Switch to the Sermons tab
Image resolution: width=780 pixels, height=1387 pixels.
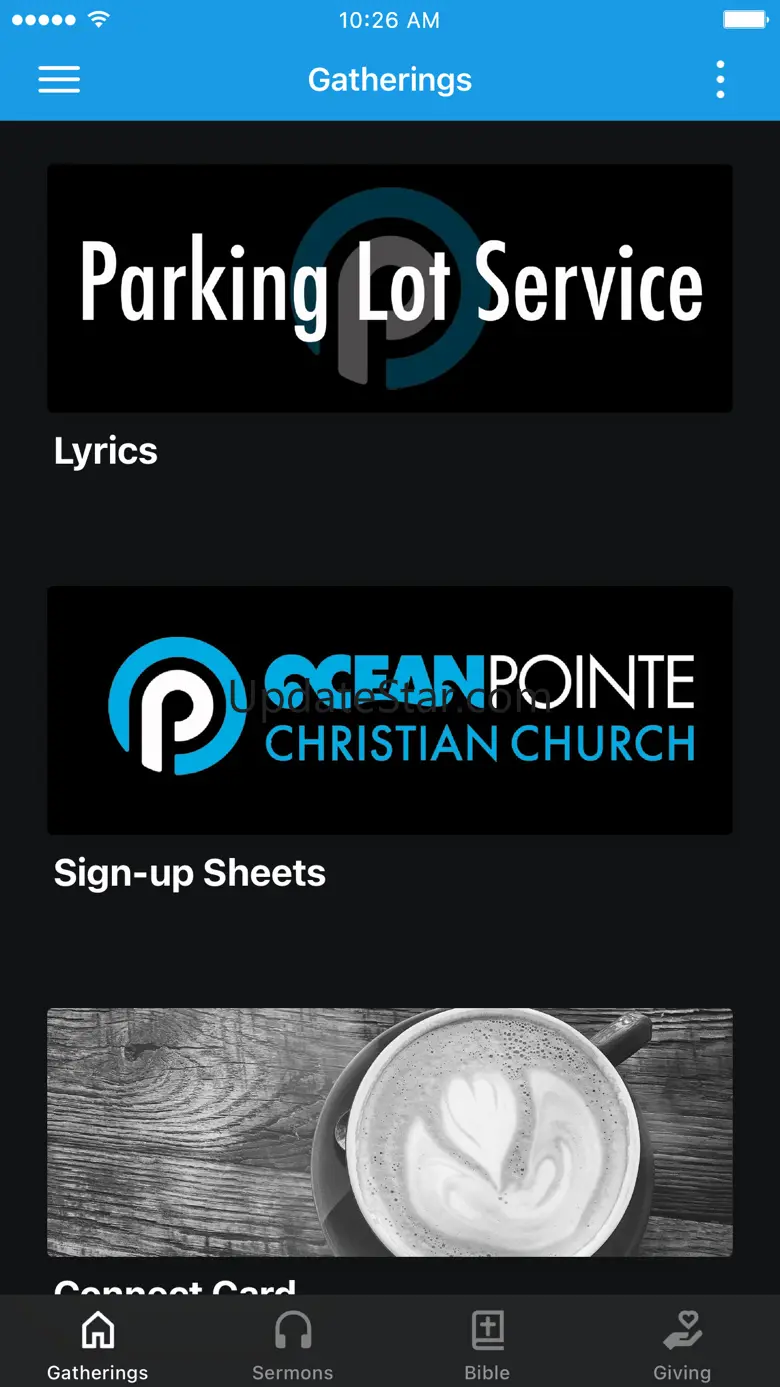(x=292, y=1346)
